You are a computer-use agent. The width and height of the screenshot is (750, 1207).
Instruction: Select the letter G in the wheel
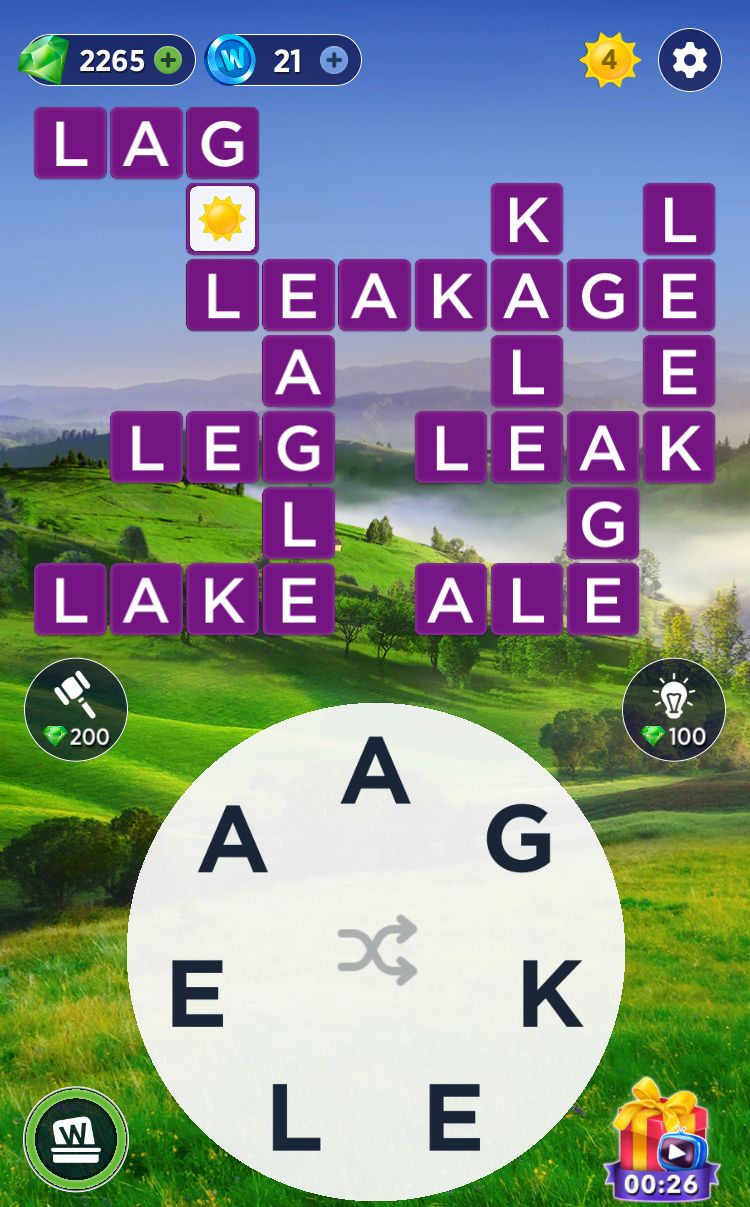click(x=519, y=840)
